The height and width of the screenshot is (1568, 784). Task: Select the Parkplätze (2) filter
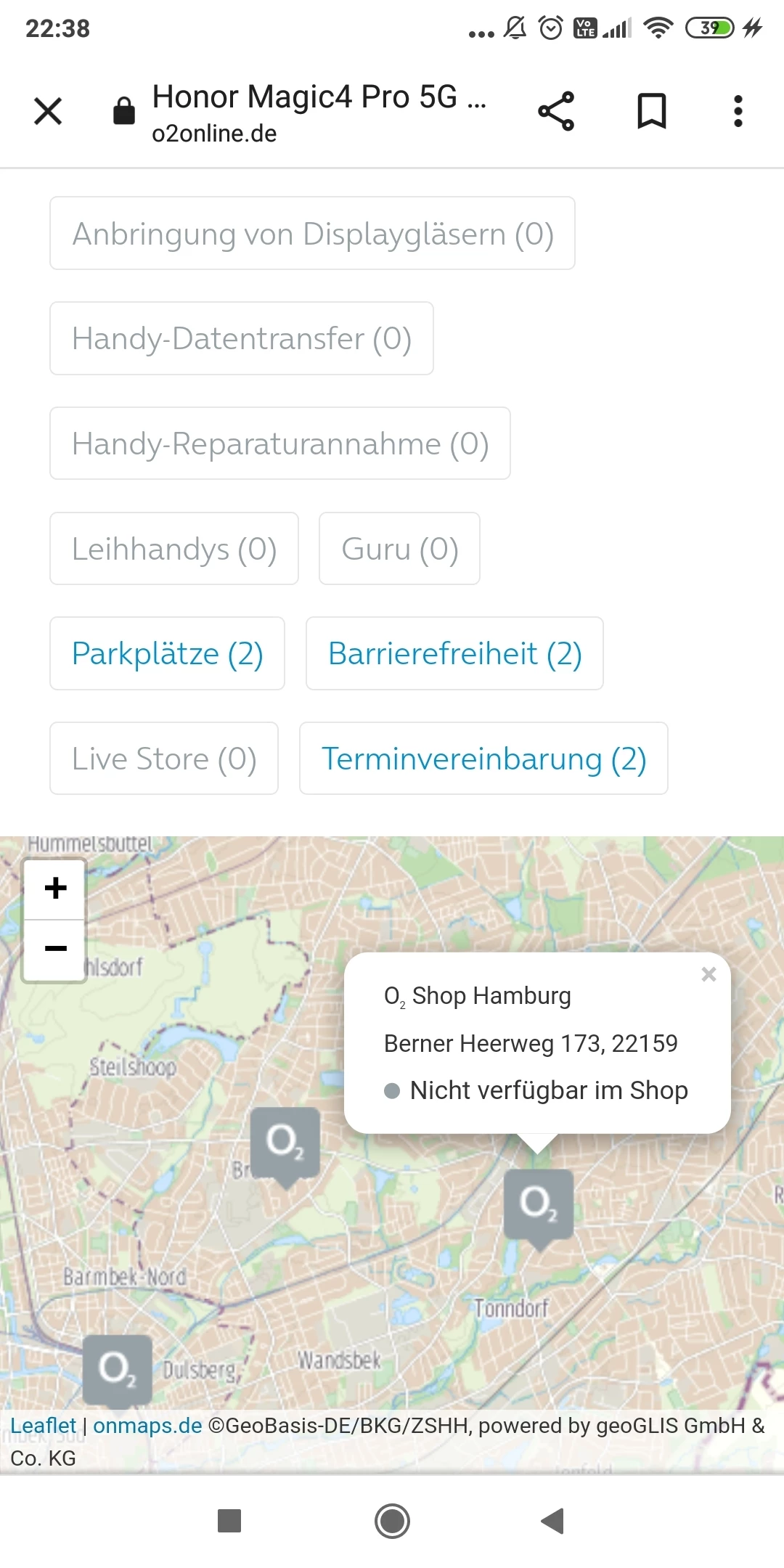167,653
